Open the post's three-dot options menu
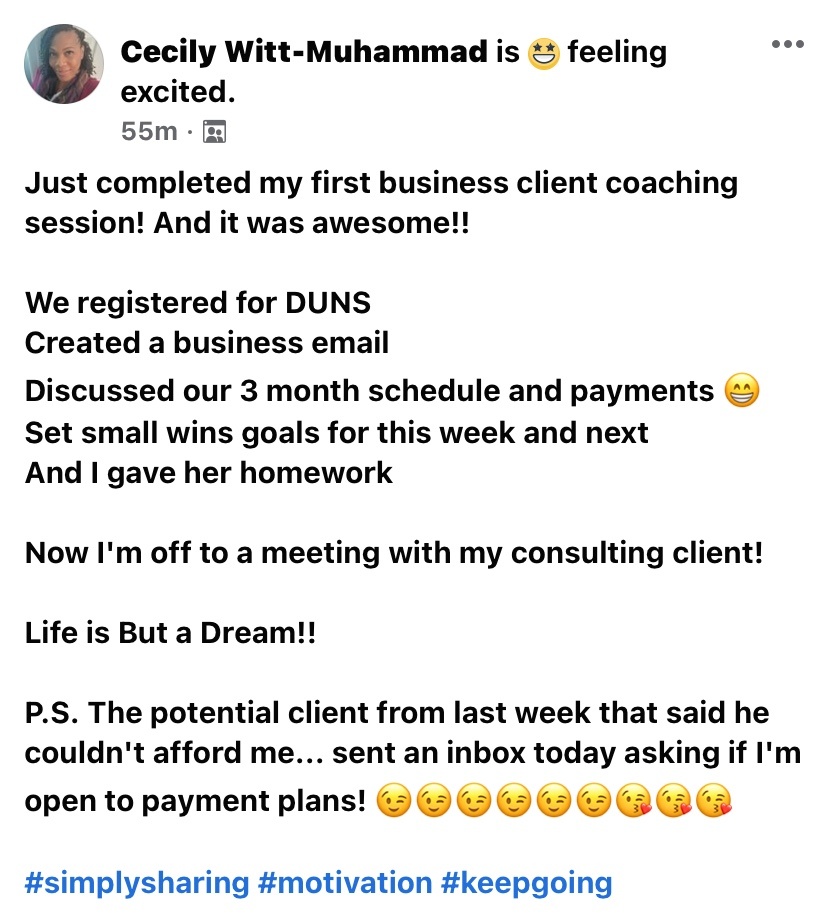Image resolution: width=828 pixels, height=917 pixels. pyautogui.click(x=787, y=44)
